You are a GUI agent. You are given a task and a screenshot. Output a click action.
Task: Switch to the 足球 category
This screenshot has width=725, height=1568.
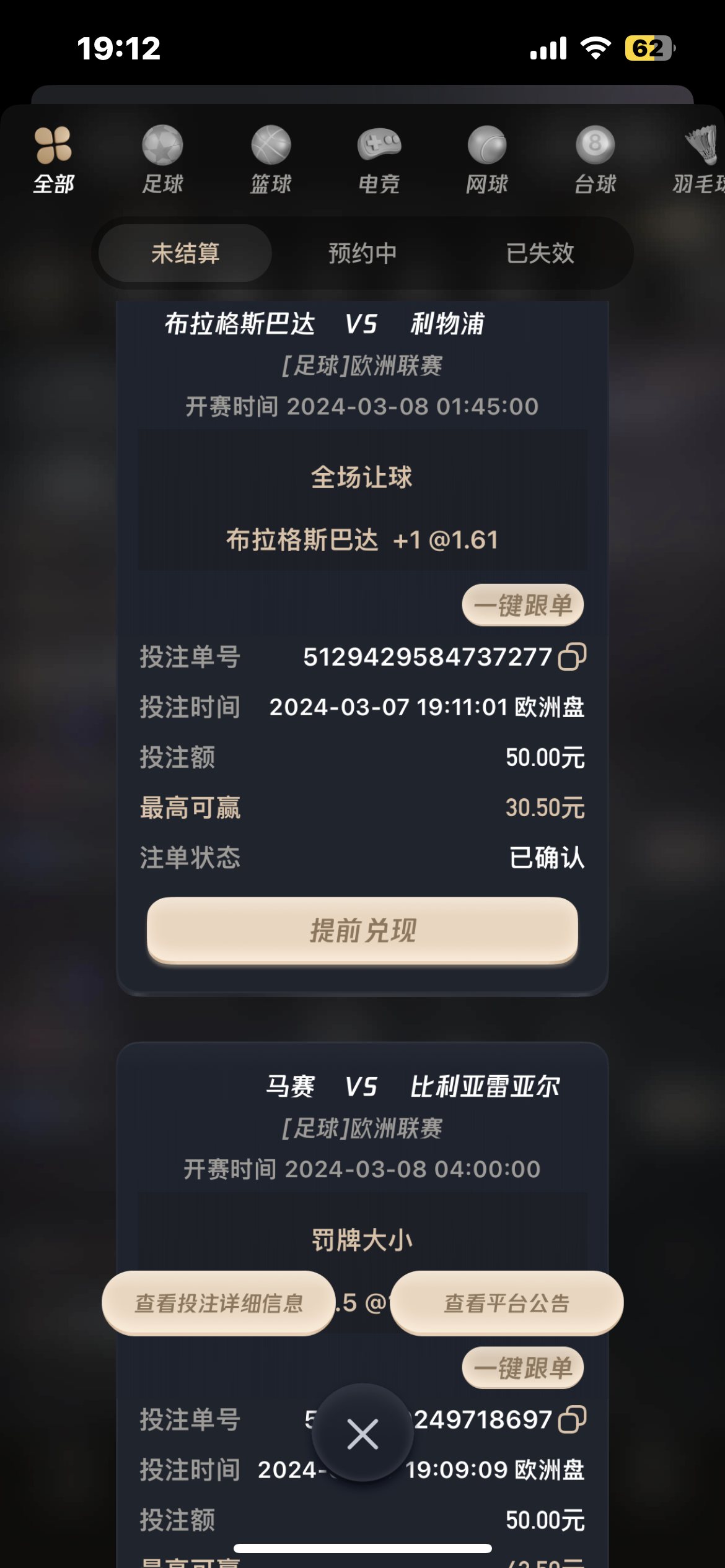point(162,159)
